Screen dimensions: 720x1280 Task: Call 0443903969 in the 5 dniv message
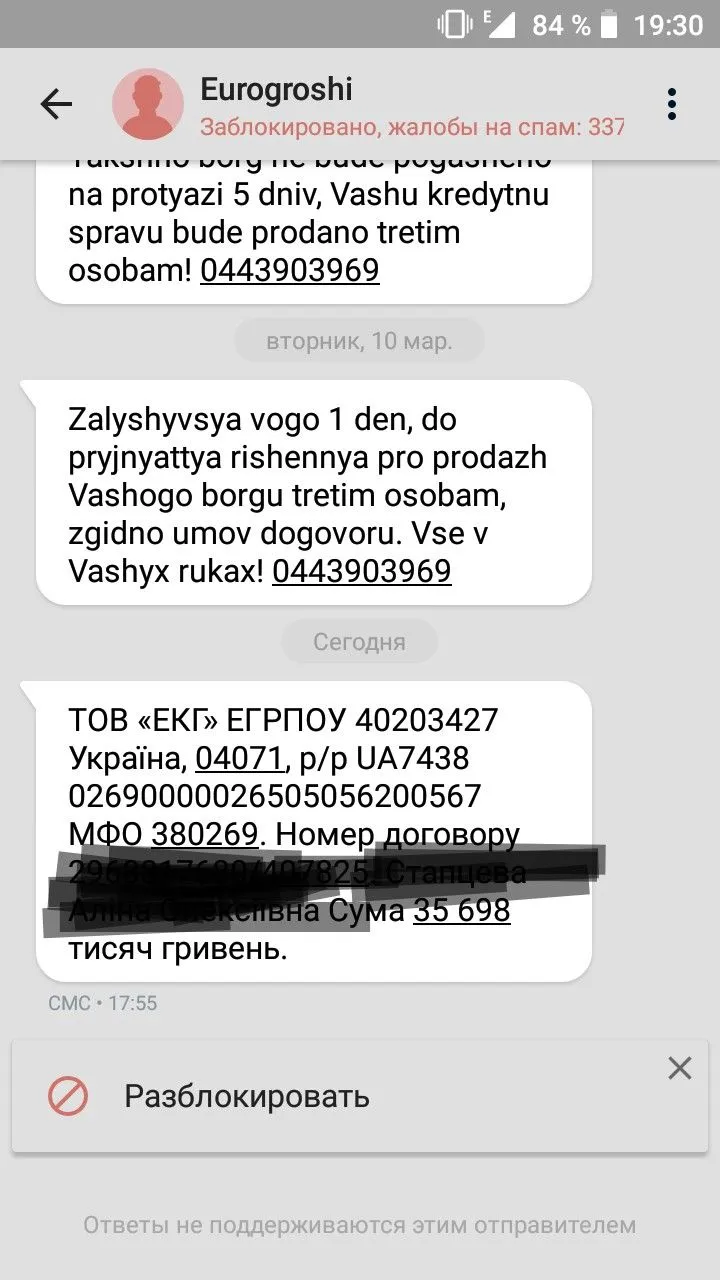tap(289, 270)
